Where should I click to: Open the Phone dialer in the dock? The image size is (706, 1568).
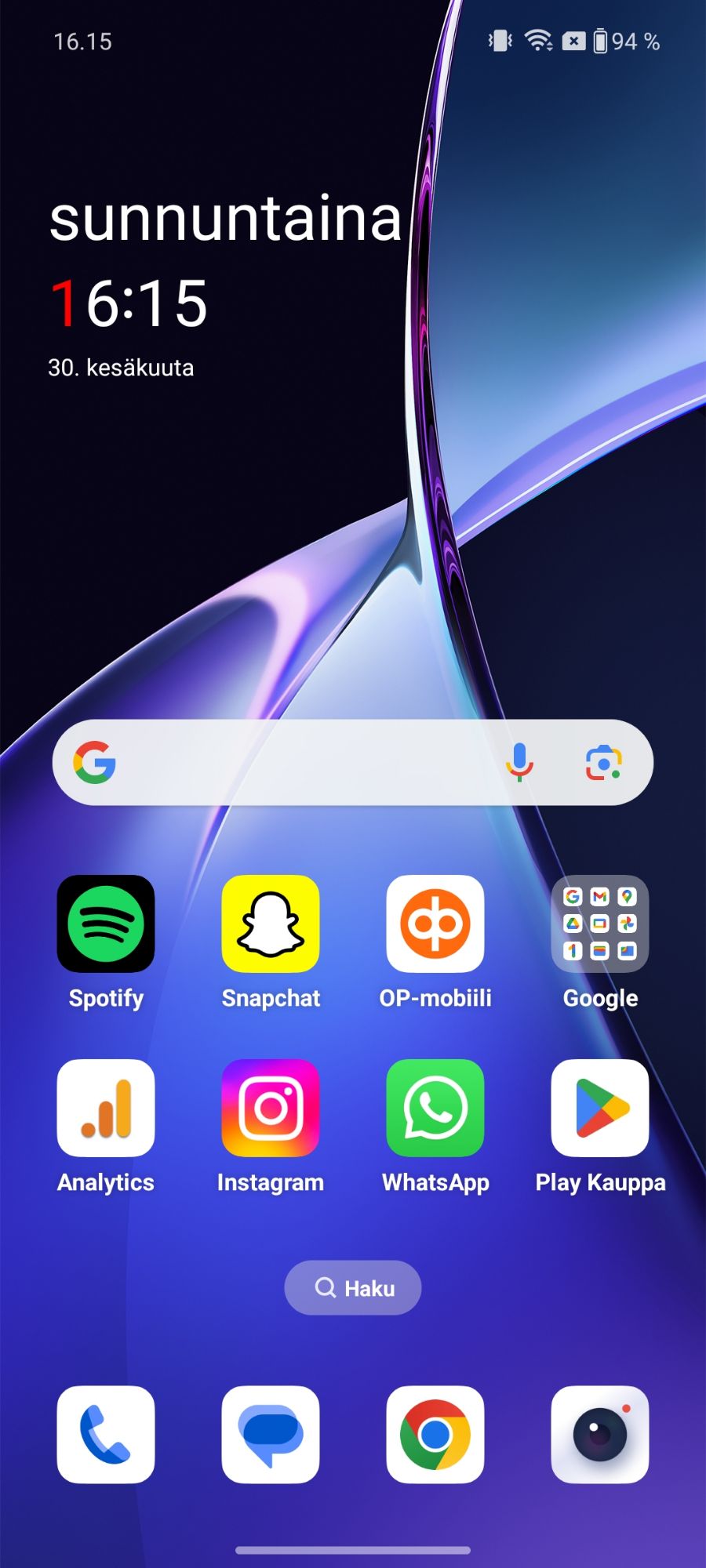click(106, 1434)
